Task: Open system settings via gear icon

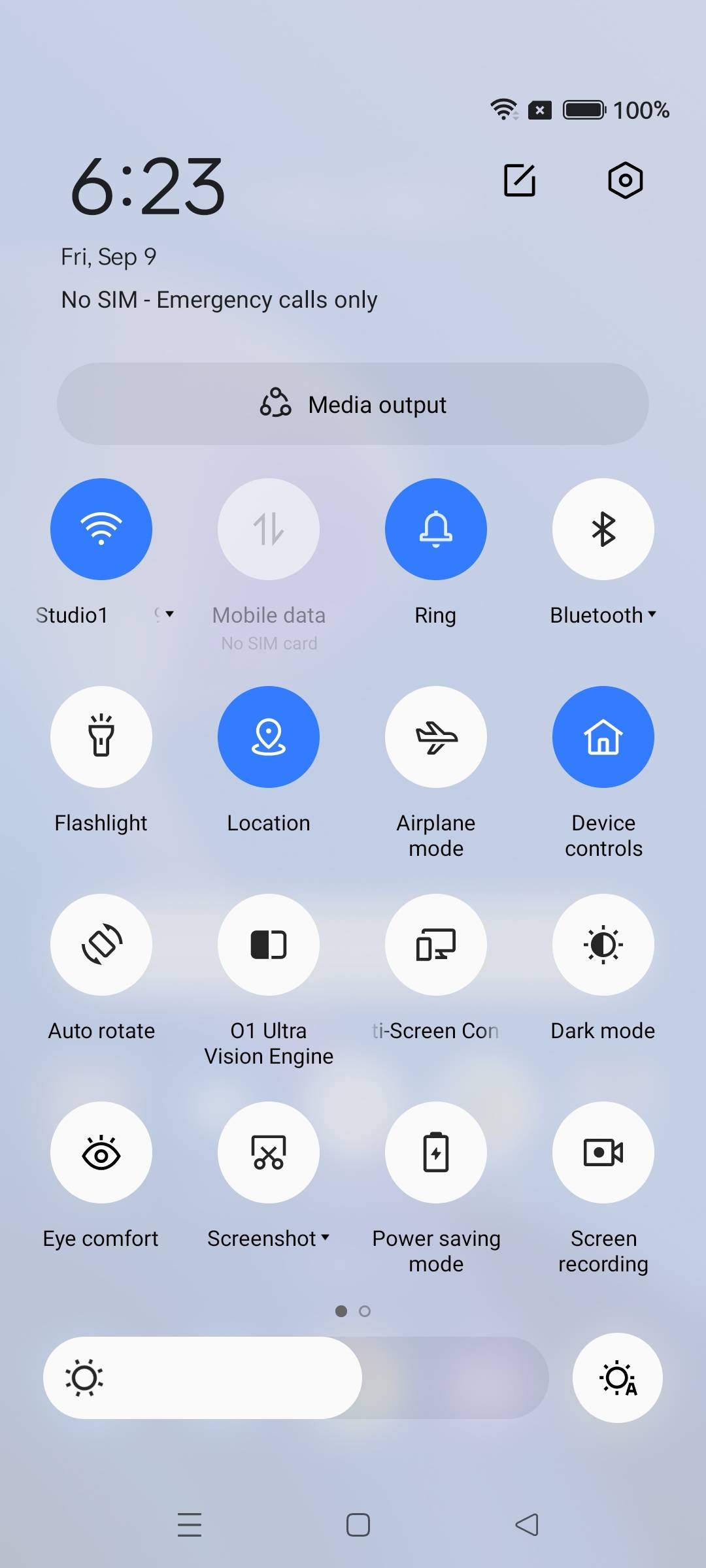Action: click(x=625, y=180)
